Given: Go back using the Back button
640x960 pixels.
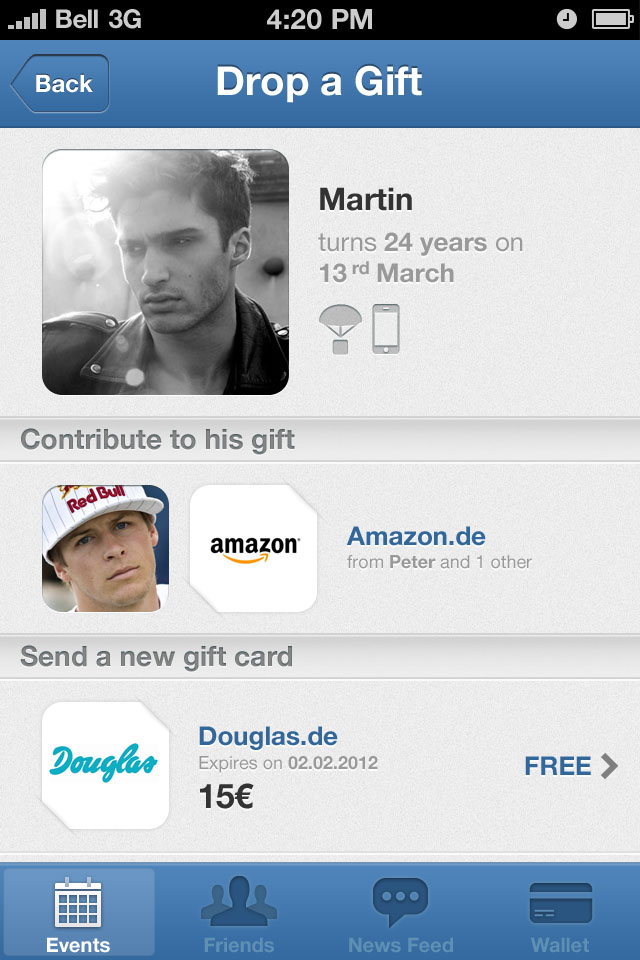Looking at the screenshot, I should point(61,84).
